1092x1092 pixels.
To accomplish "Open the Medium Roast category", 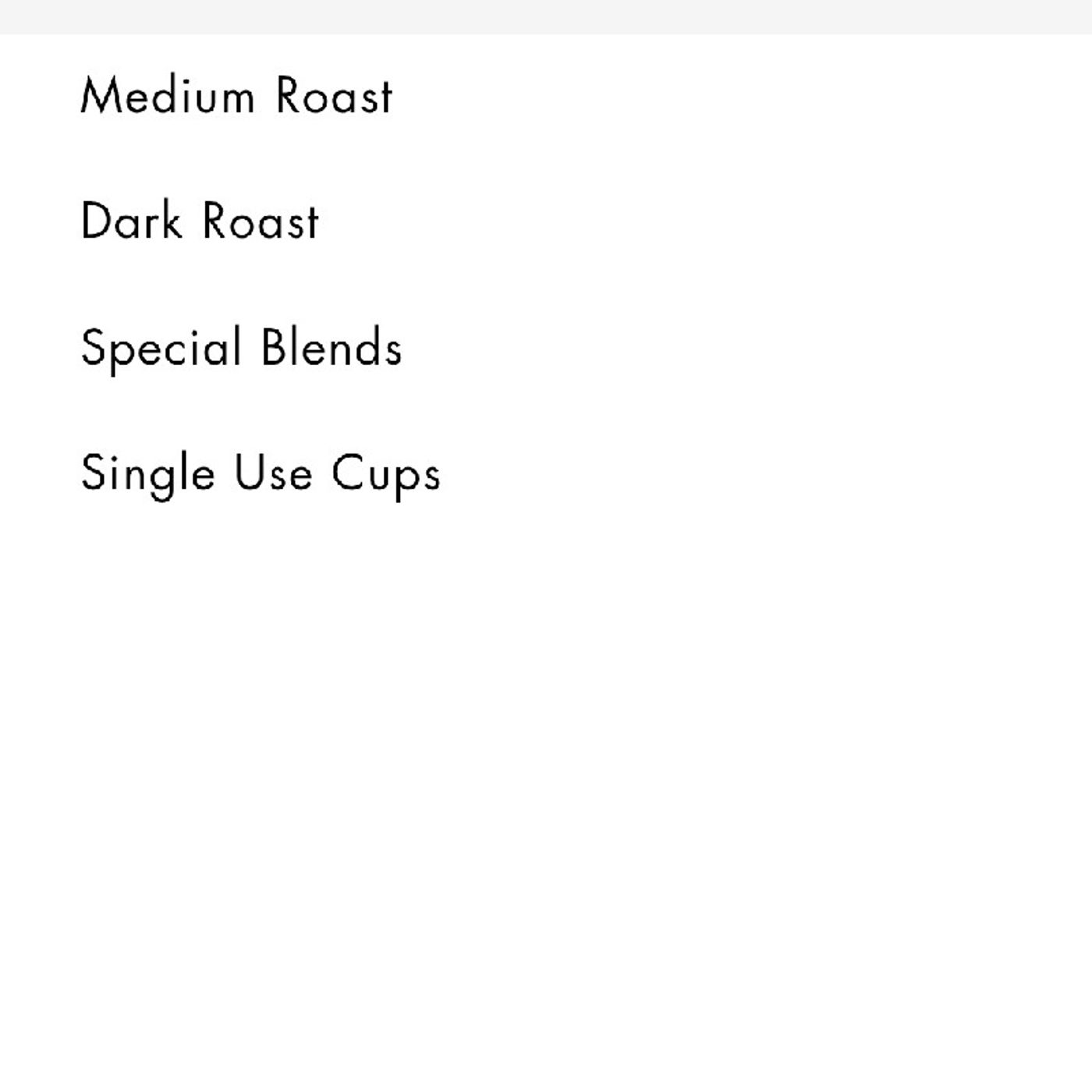I will click(x=236, y=96).
